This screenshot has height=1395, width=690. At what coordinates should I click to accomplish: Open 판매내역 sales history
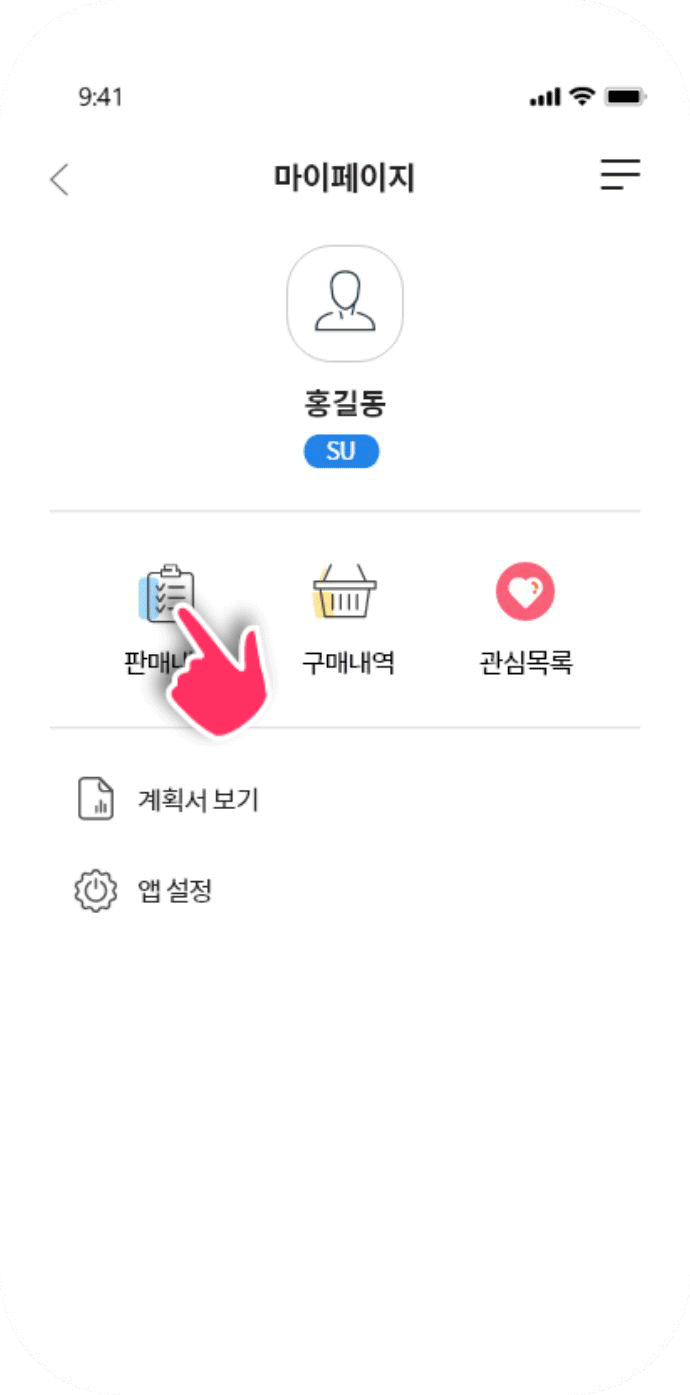click(x=166, y=594)
